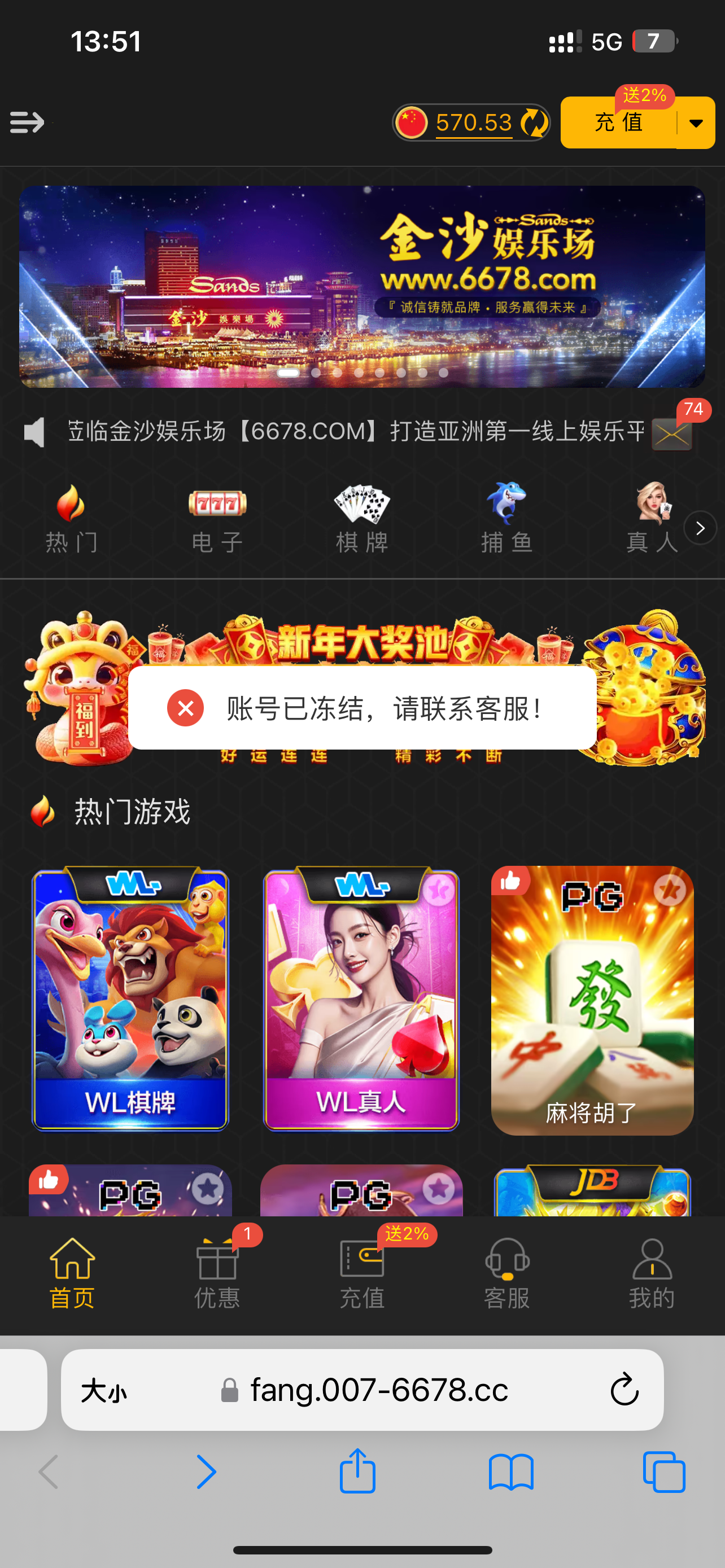This screenshot has height=1568, width=725.
Task: Show more categories with the right chevron
Action: pyautogui.click(x=700, y=528)
